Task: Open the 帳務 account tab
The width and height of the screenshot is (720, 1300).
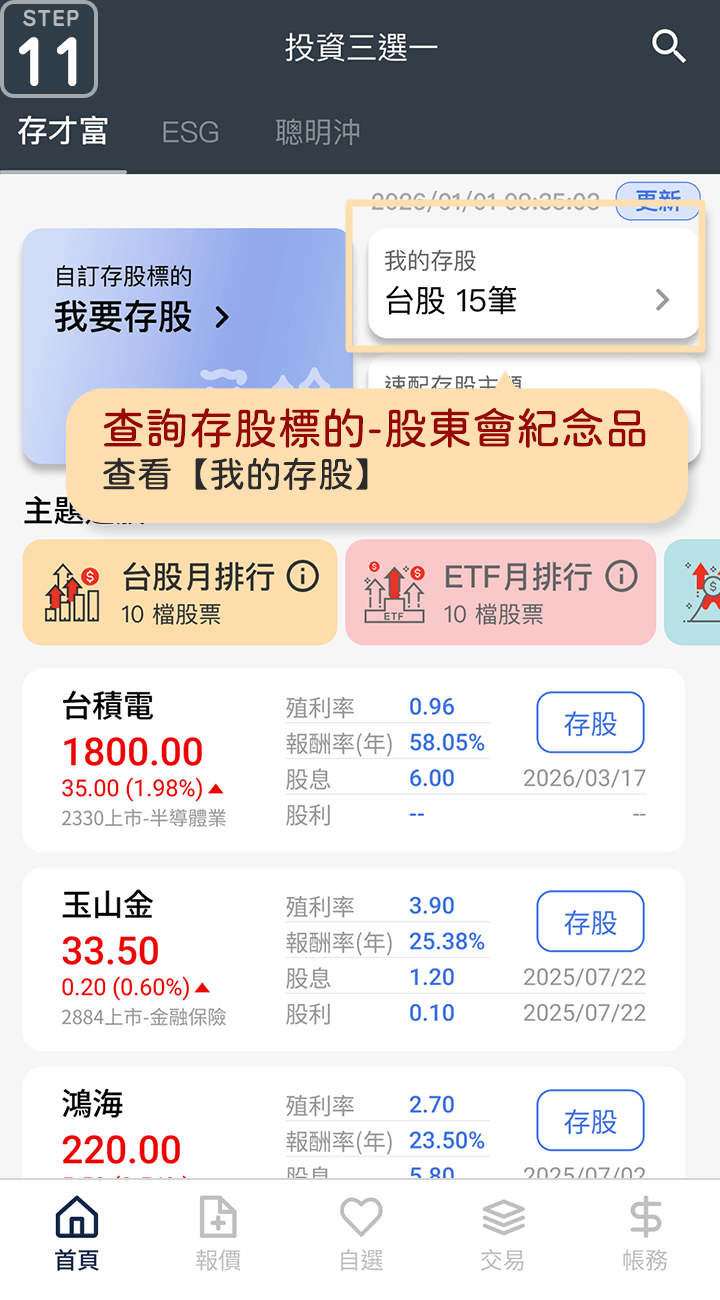Action: click(x=645, y=1234)
